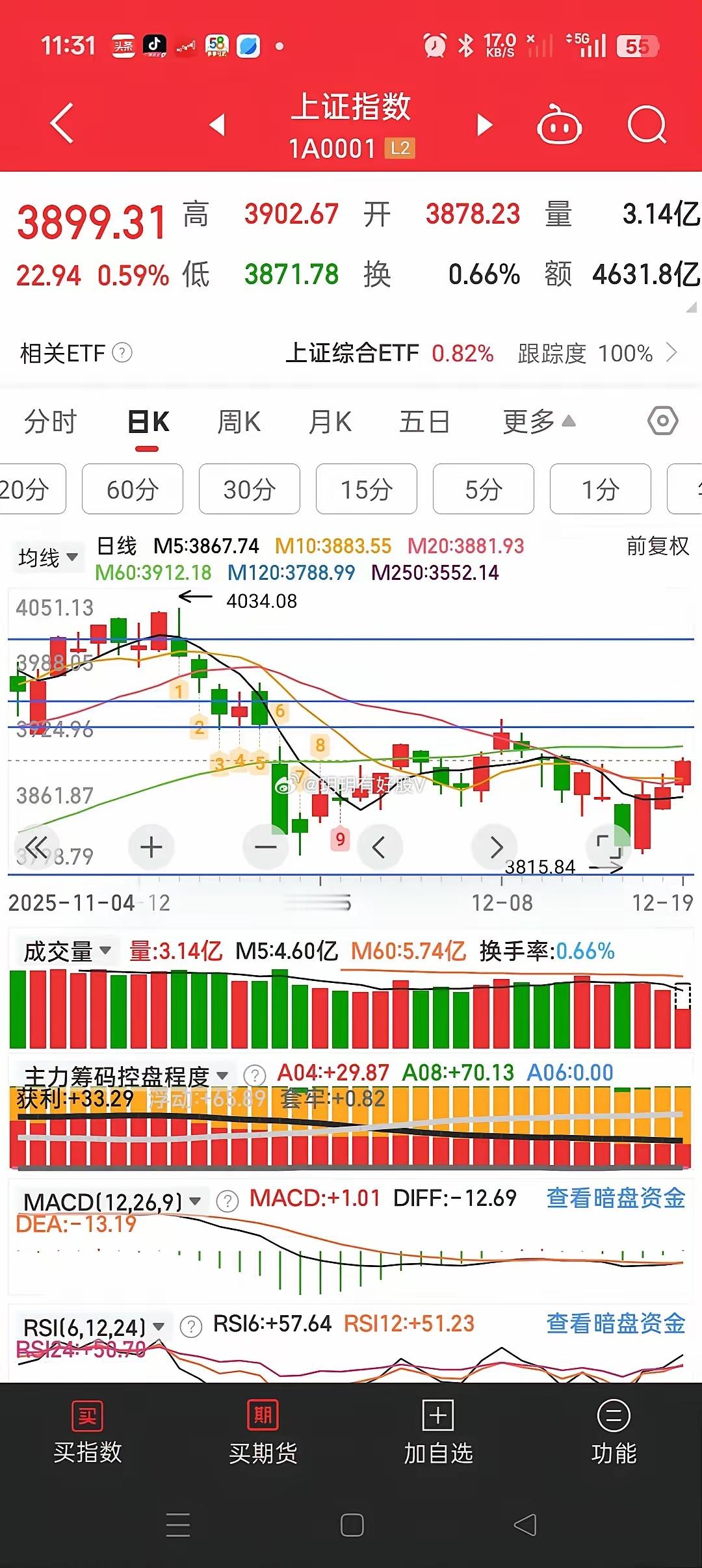Tap the back arrow to exit the stock page

coord(62,124)
